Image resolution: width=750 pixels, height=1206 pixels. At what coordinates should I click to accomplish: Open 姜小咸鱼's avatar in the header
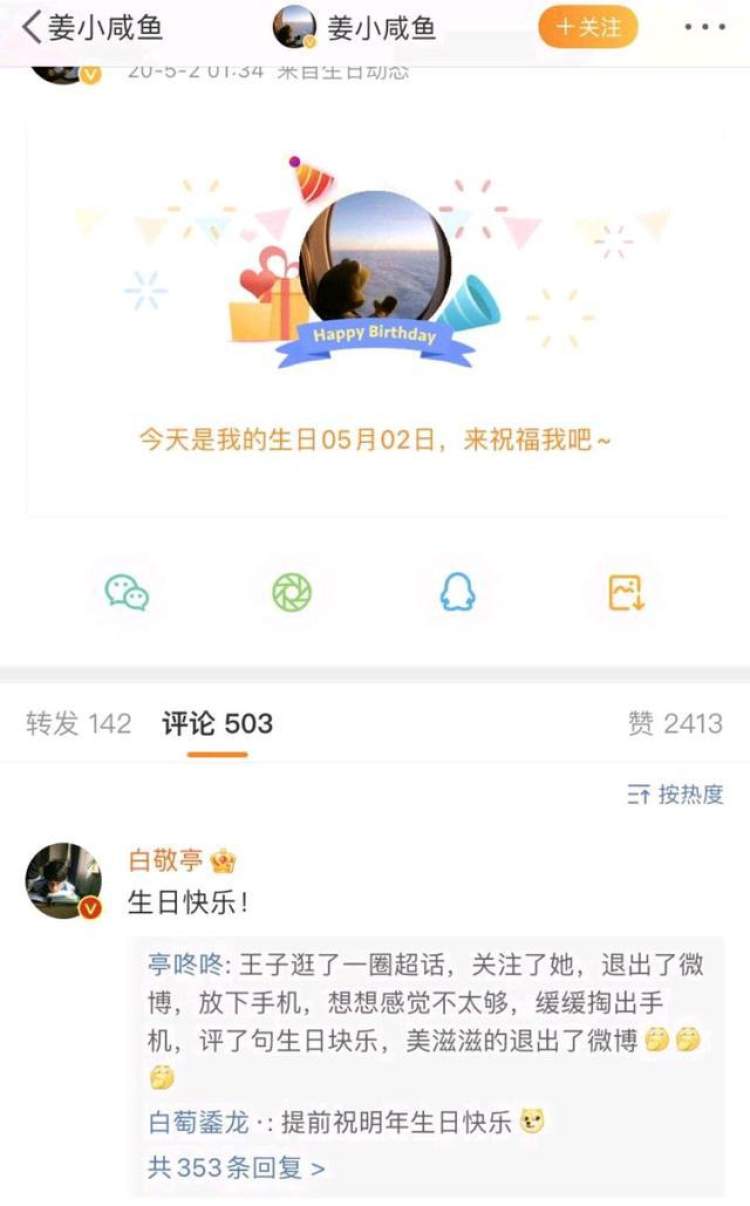(x=294, y=27)
